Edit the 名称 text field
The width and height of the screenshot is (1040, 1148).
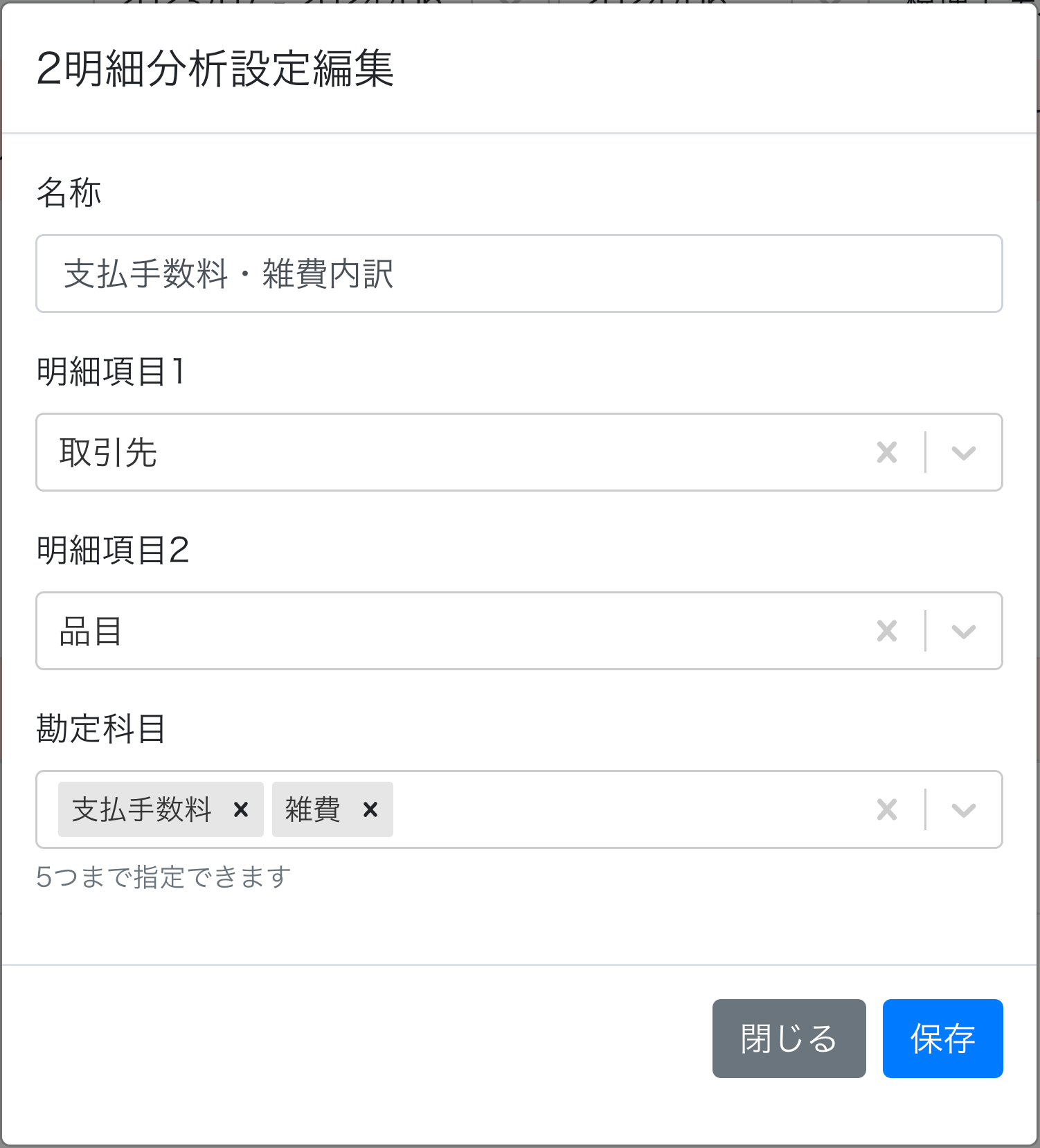click(519, 273)
